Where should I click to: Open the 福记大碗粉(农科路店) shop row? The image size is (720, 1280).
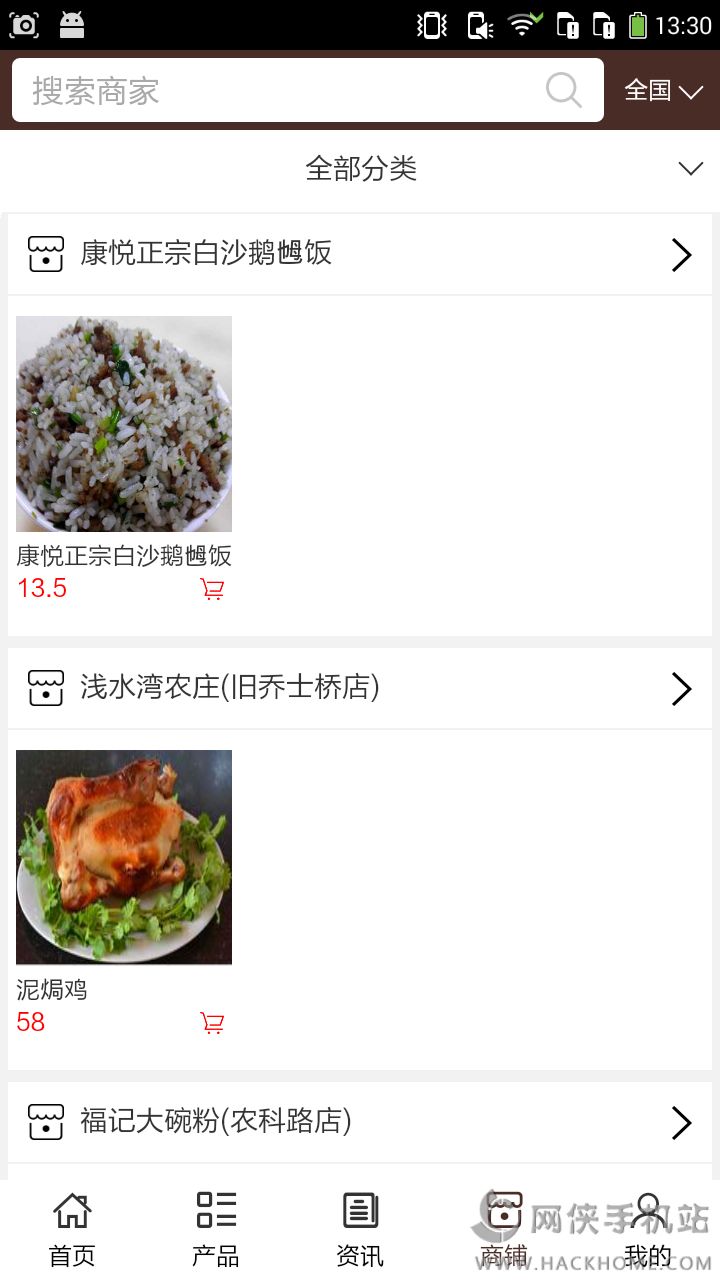[360, 1122]
